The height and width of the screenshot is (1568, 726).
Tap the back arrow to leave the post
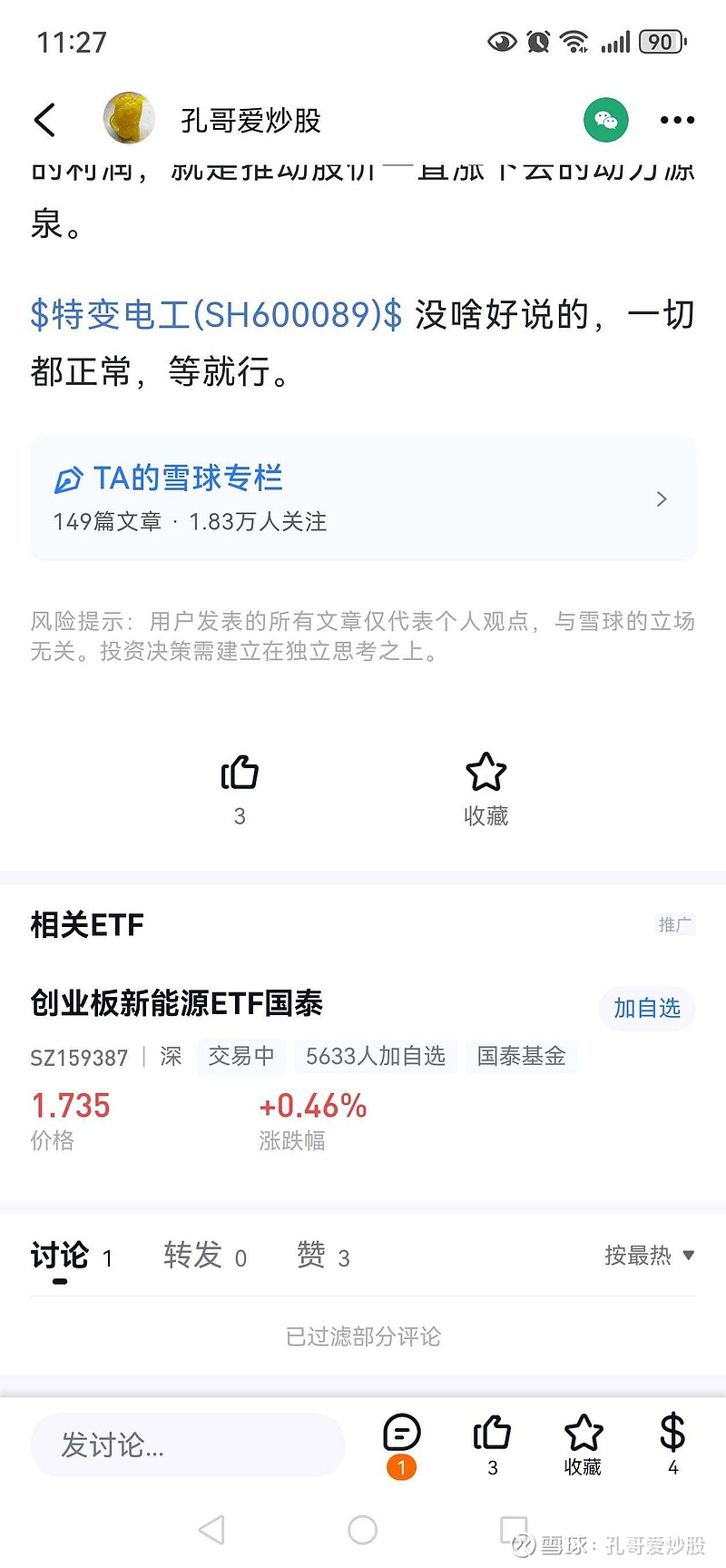click(x=45, y=119)
